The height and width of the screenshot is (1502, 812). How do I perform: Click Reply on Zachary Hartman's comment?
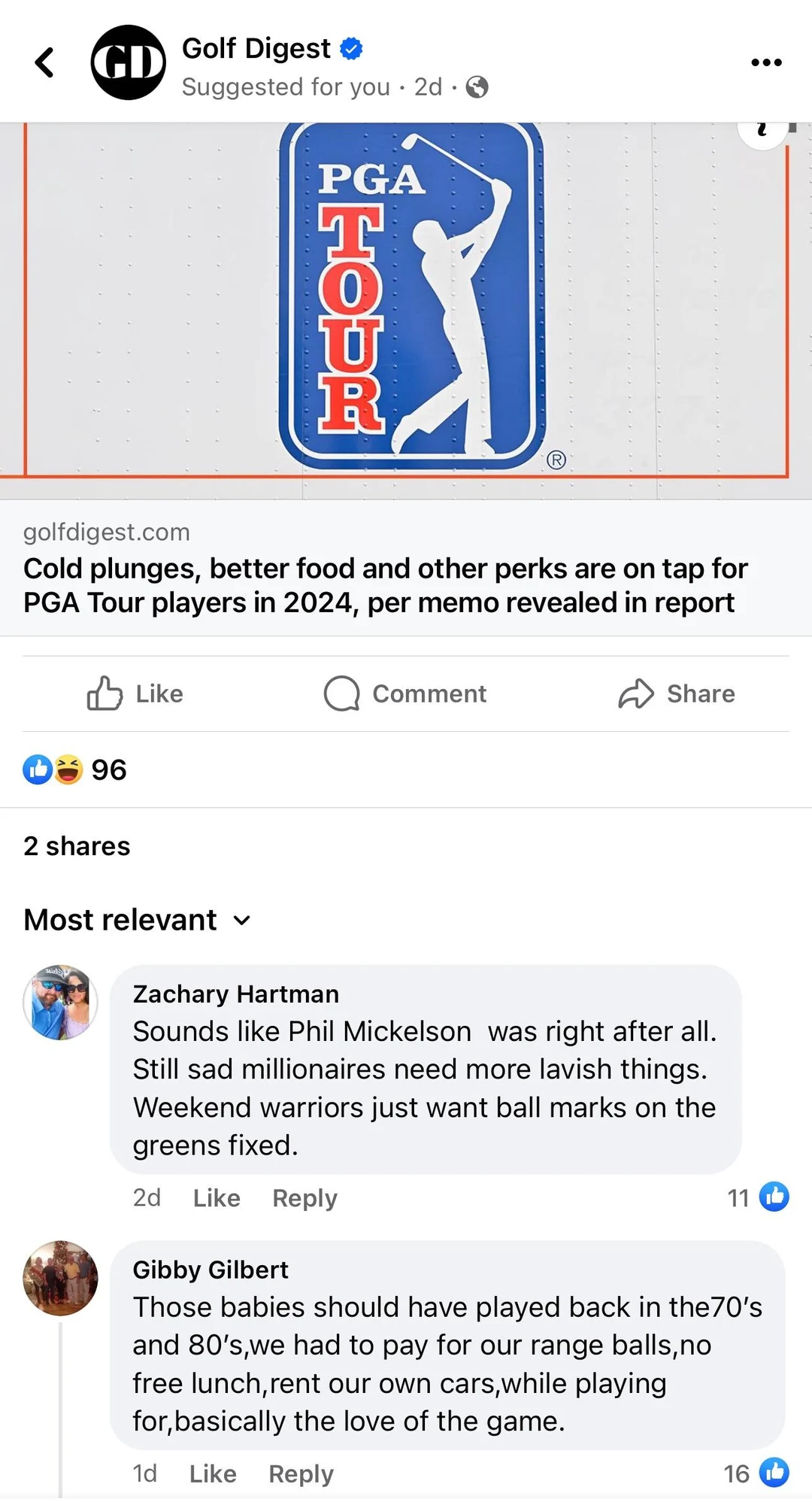pos(304,1197)
